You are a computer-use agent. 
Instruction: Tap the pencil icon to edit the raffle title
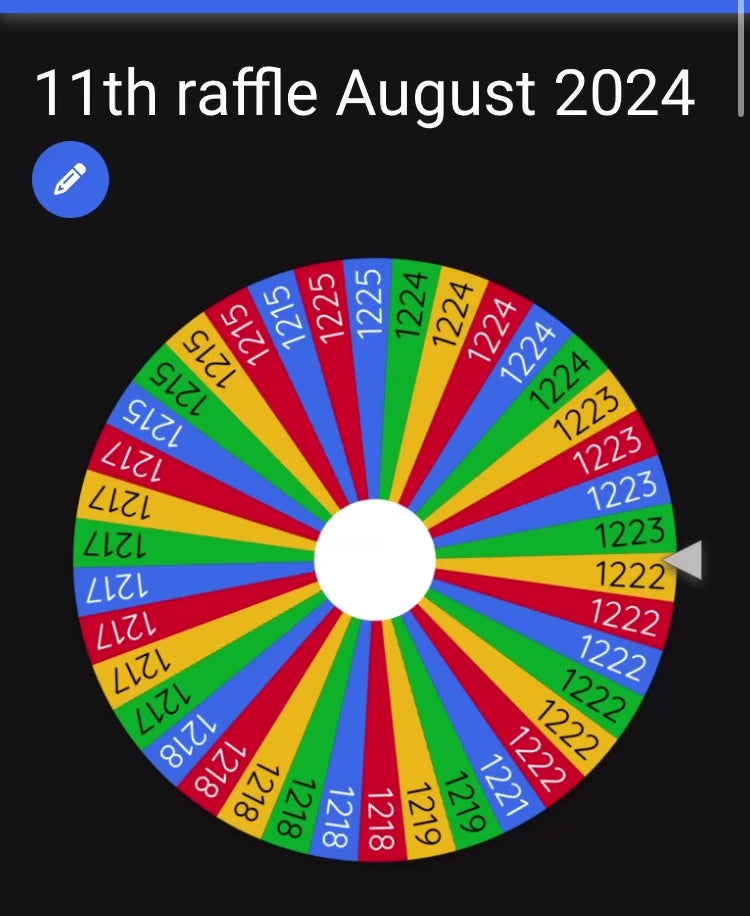[x=70, y=180]
